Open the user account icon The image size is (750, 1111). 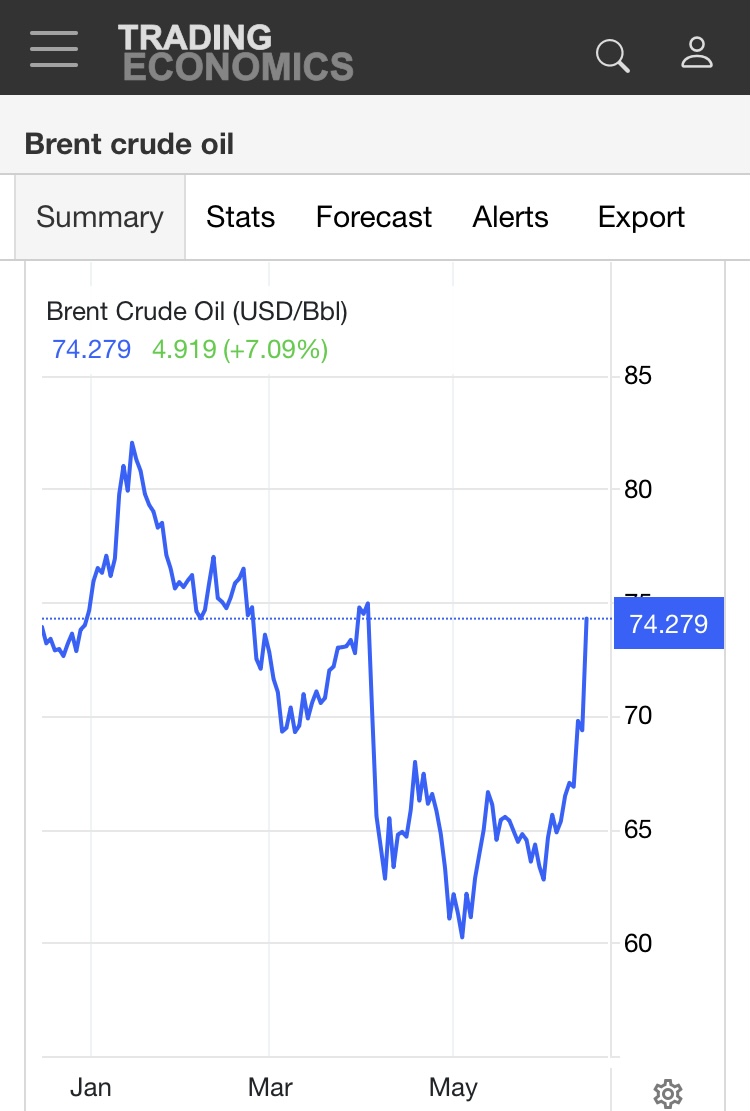click(x=697, y=52)
